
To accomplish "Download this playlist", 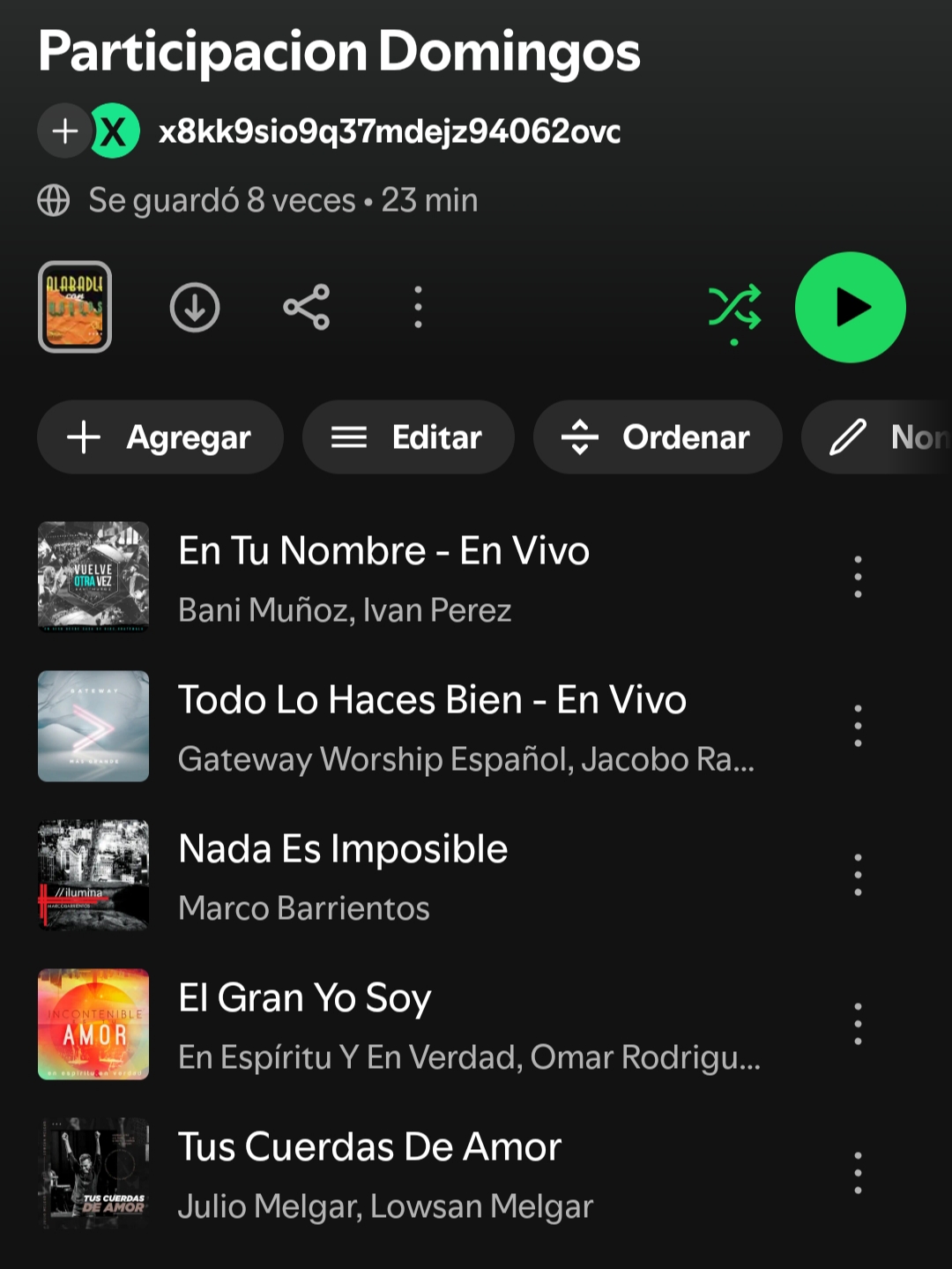I will 195,307.
